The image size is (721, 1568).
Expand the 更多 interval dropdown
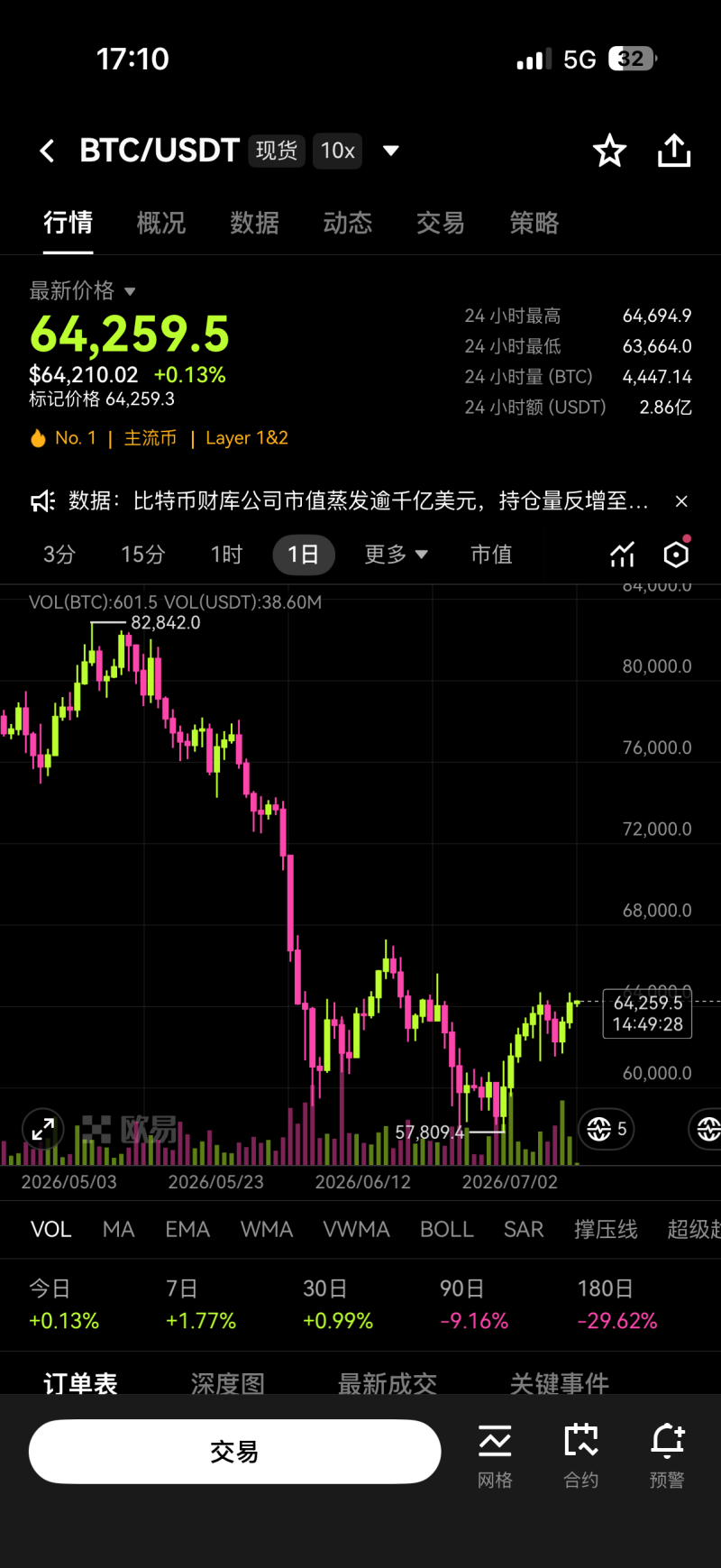pos(396,555)
